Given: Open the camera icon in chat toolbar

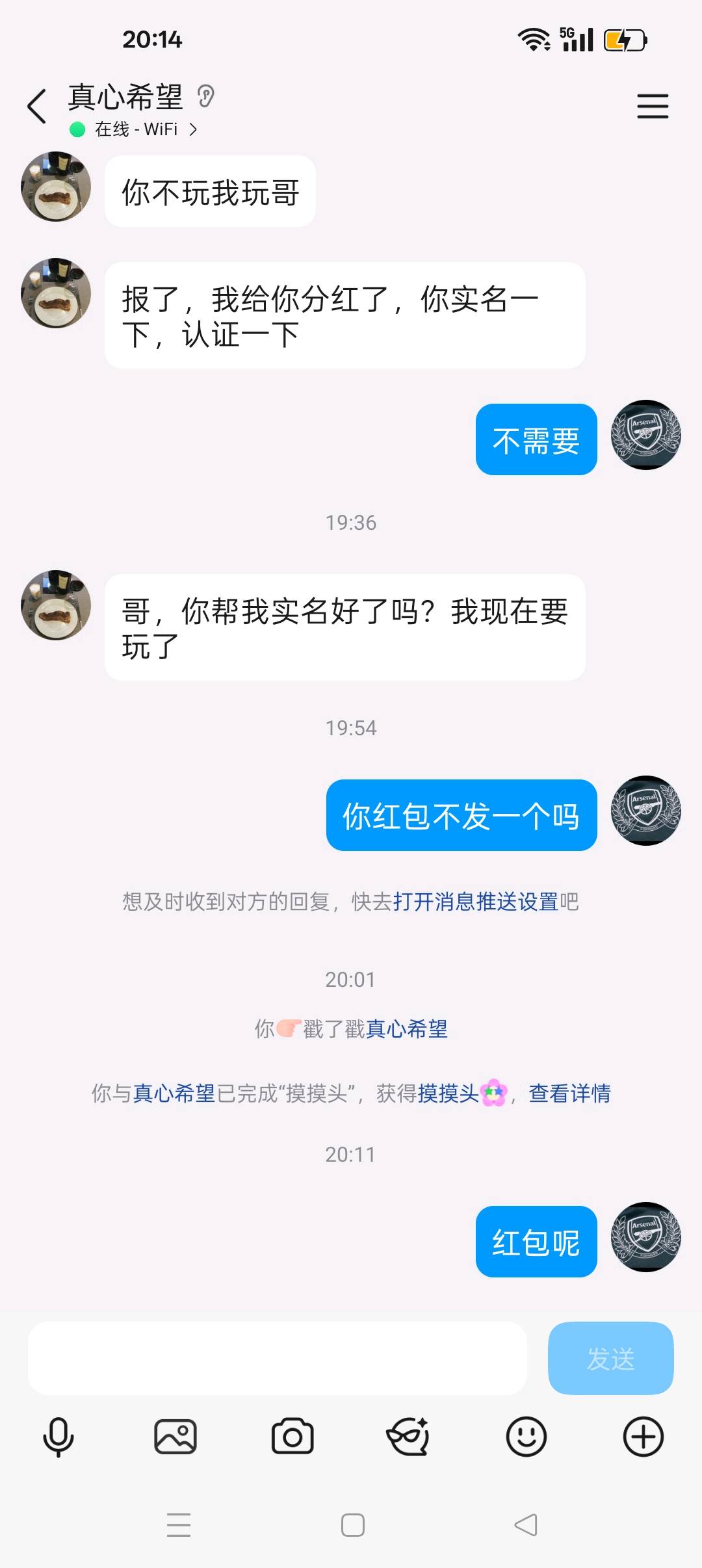Looking at the screenshot, I should click(292, 1436).
